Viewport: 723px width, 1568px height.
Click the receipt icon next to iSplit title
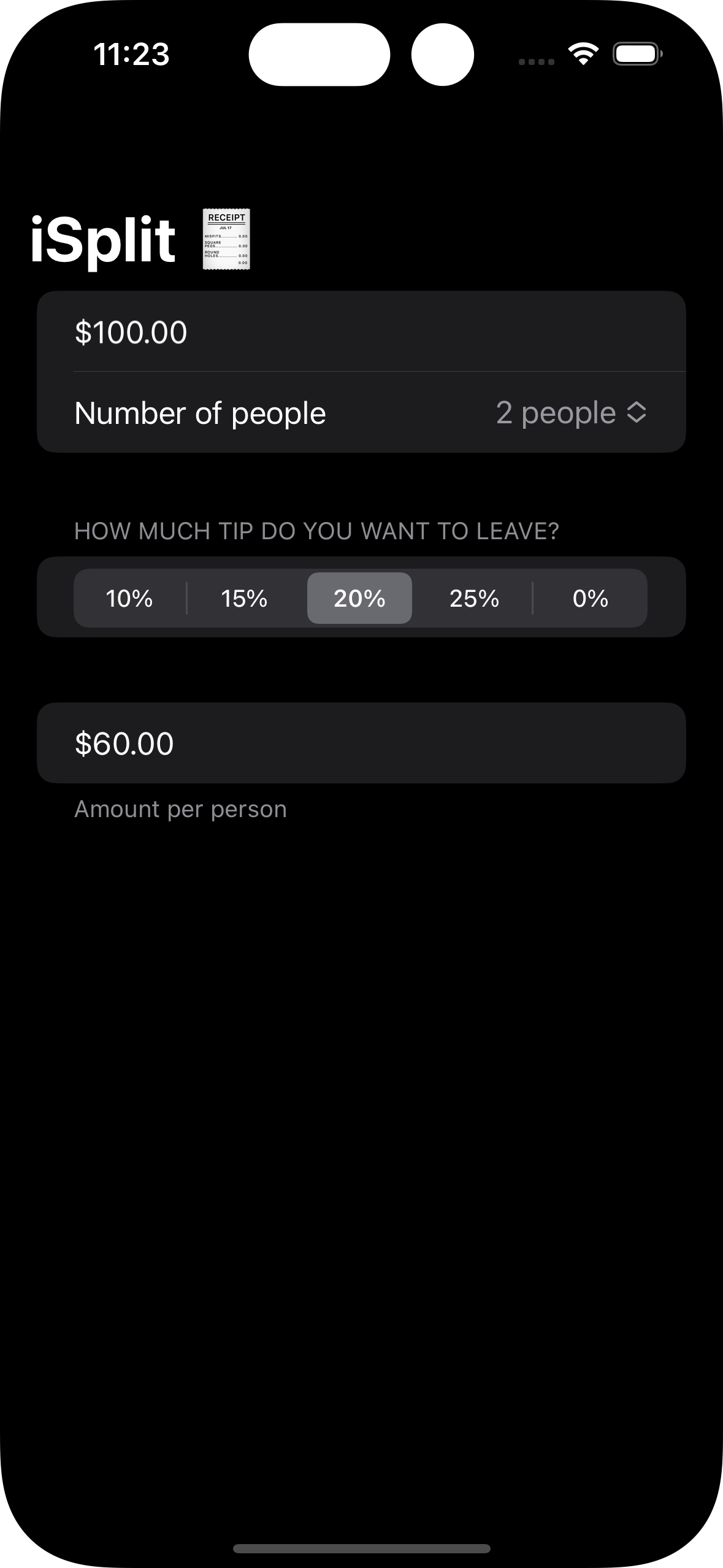click(x=225, y=239)
